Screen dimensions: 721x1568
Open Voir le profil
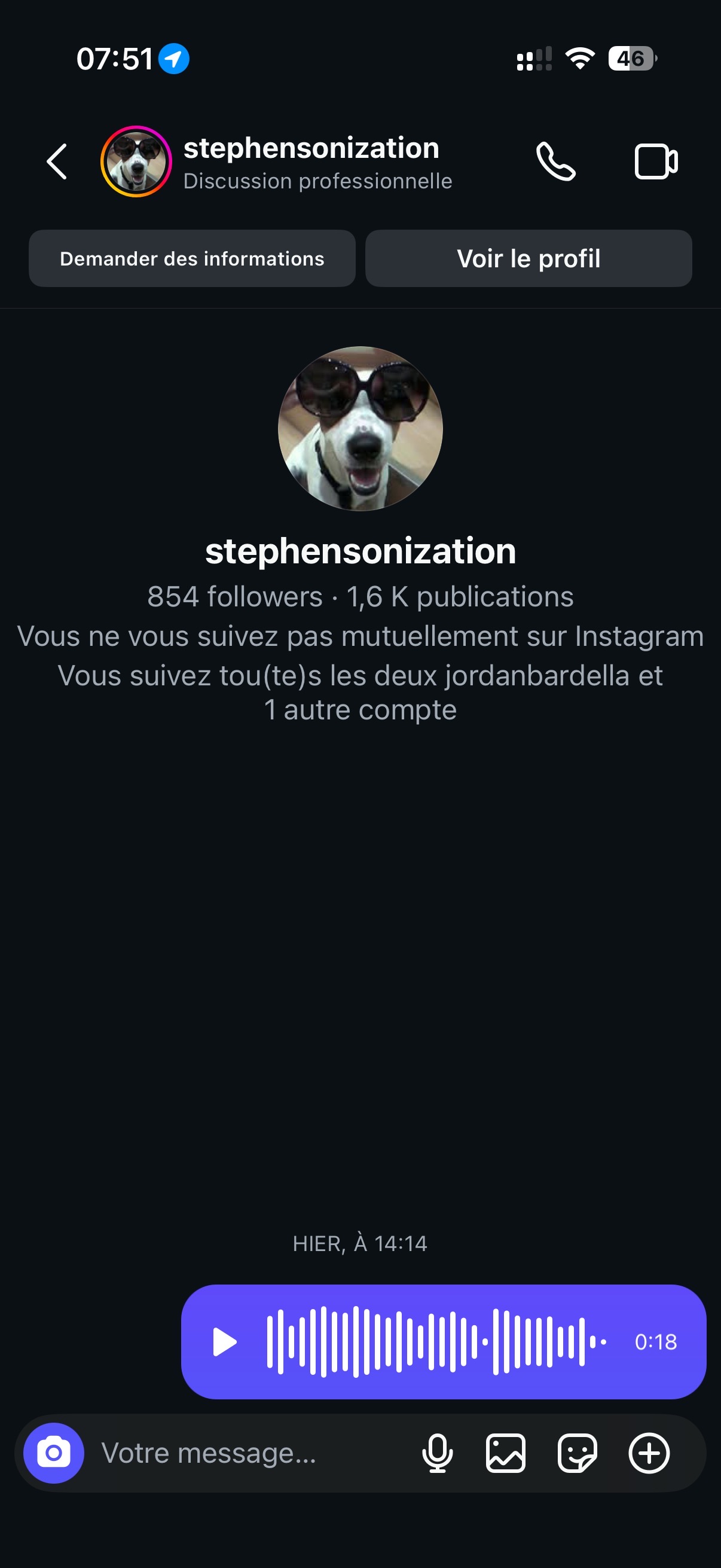(528, 259)
